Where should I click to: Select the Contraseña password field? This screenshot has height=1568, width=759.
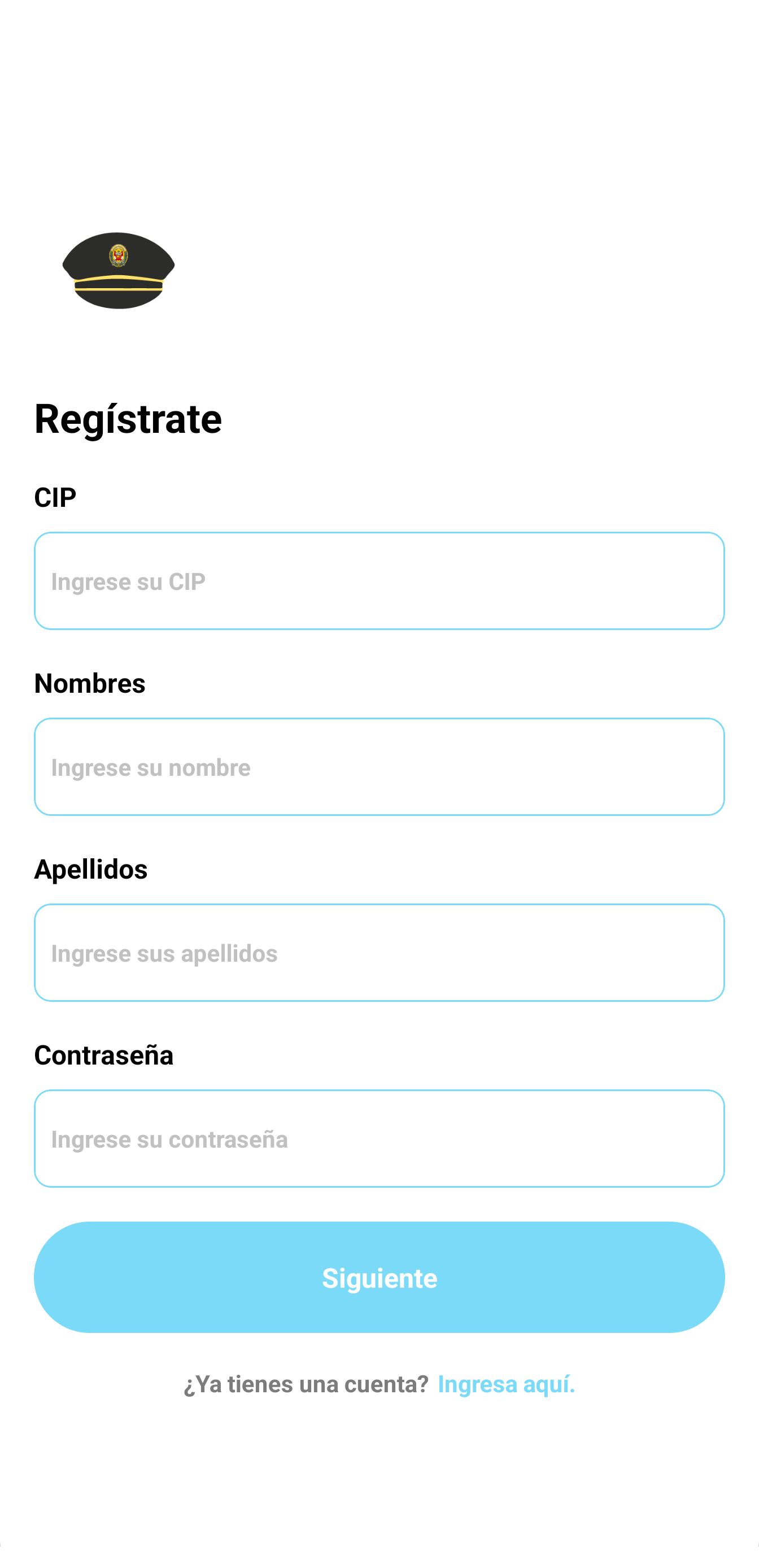click(380, 1139)
